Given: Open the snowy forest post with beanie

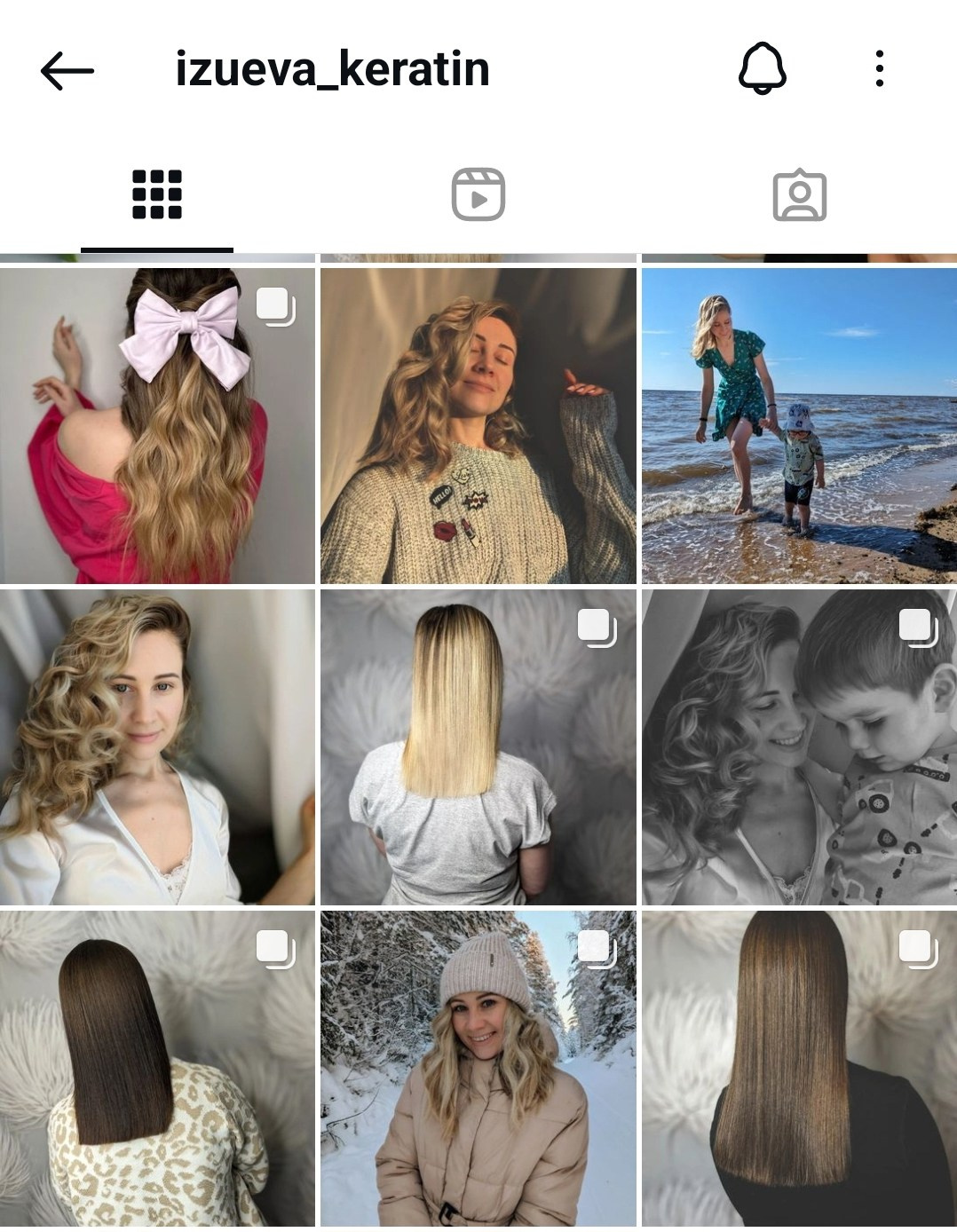Looking at the screenshot, I should coord(478,1068).
